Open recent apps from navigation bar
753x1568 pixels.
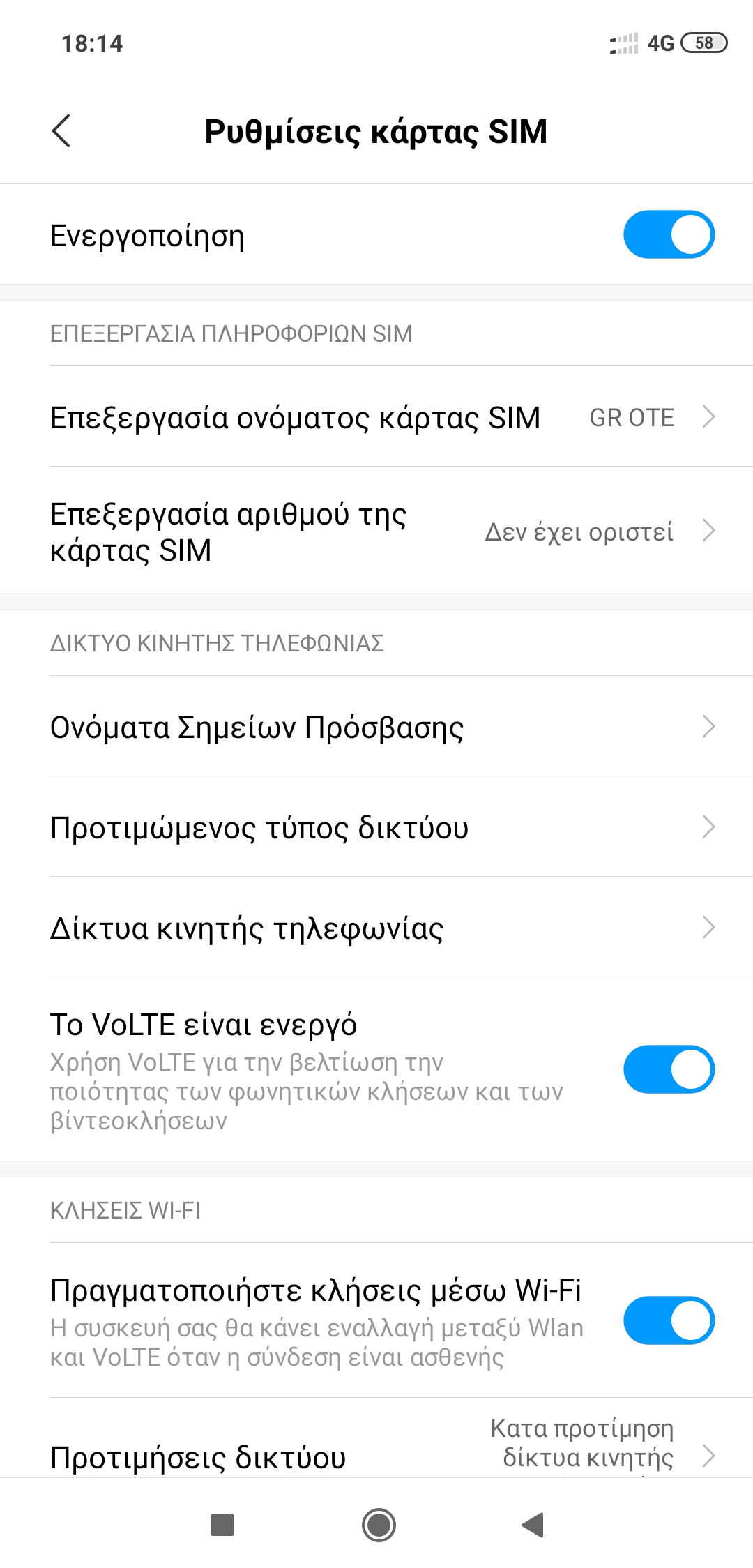coord(222,1525)
